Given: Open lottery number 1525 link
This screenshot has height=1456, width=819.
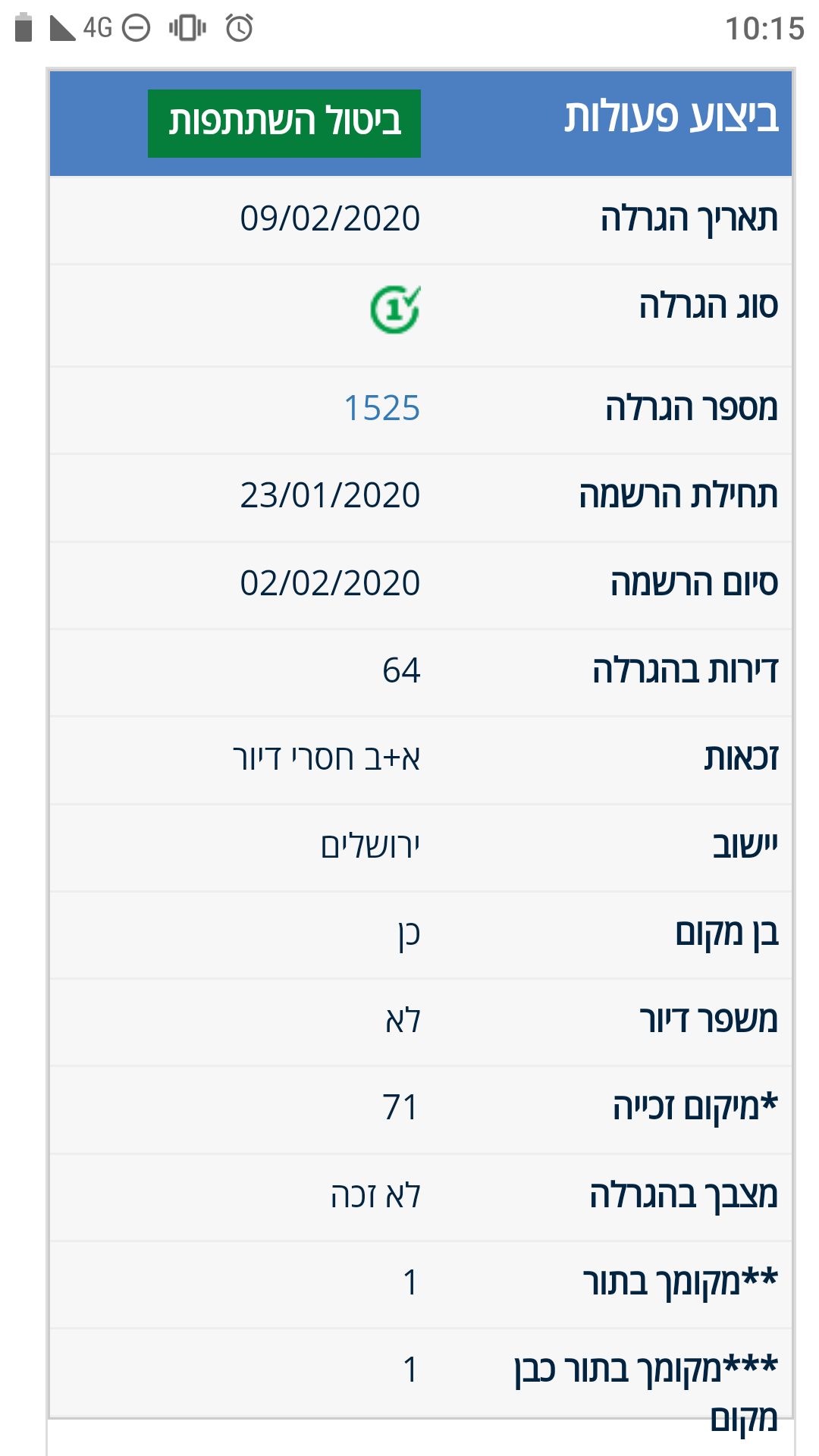Looking at the screenshot, I should (x=381, y=409).
